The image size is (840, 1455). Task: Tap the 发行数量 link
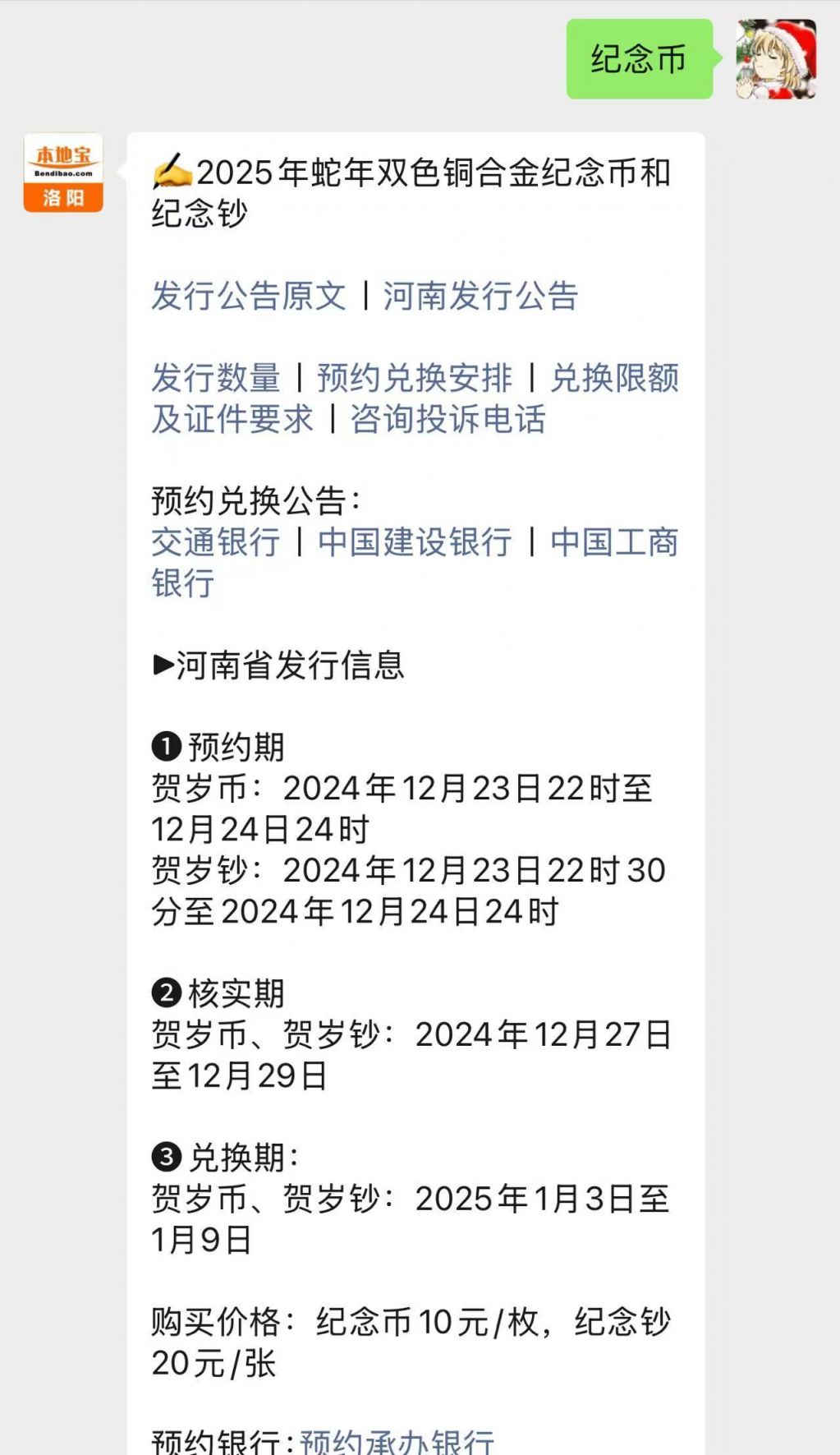coord(216,378)
